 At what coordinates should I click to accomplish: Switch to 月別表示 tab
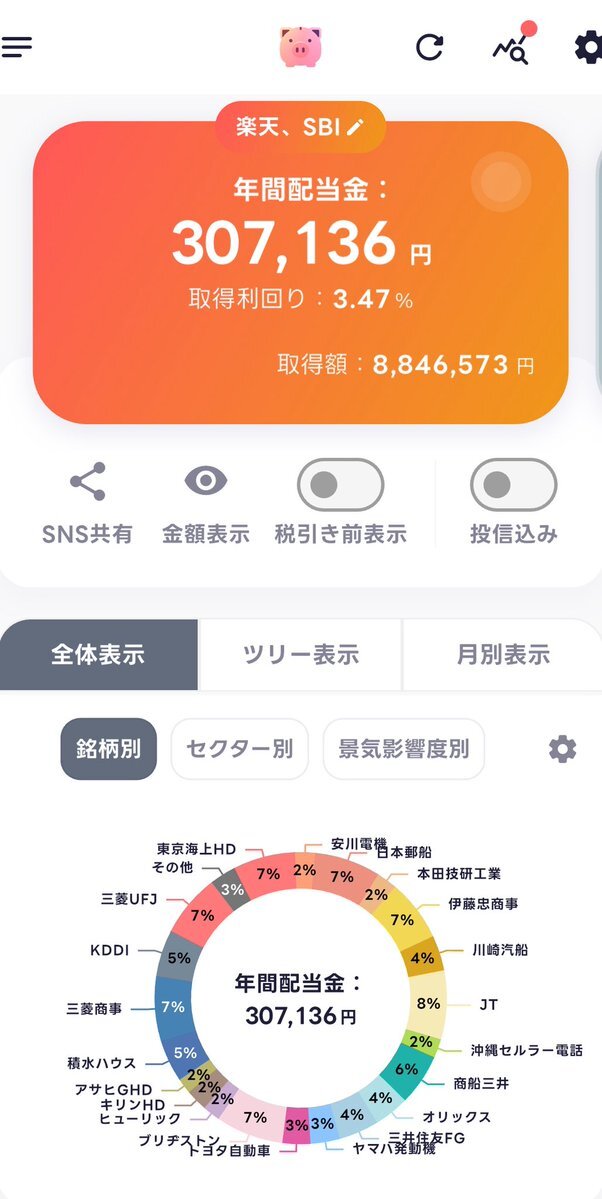pyautogui.click(x=503, y=655)
